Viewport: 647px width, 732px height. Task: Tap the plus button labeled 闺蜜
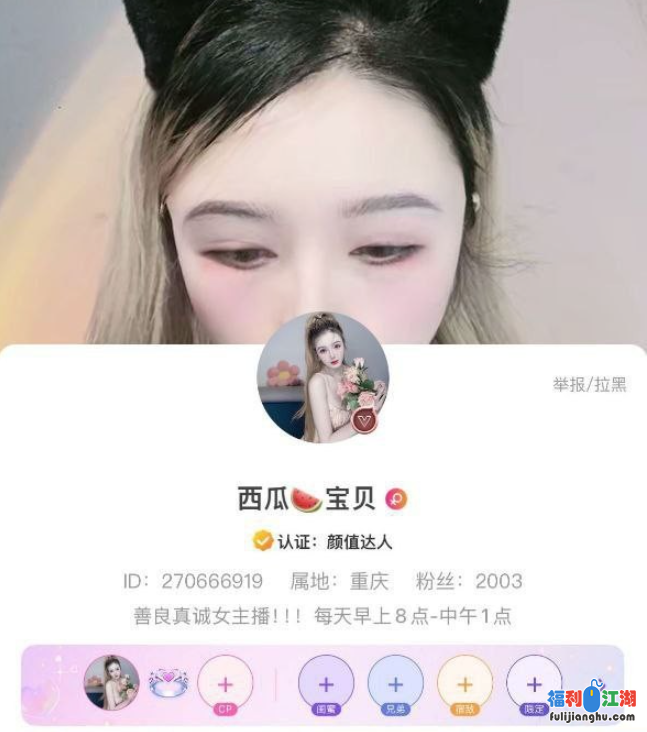326,684
